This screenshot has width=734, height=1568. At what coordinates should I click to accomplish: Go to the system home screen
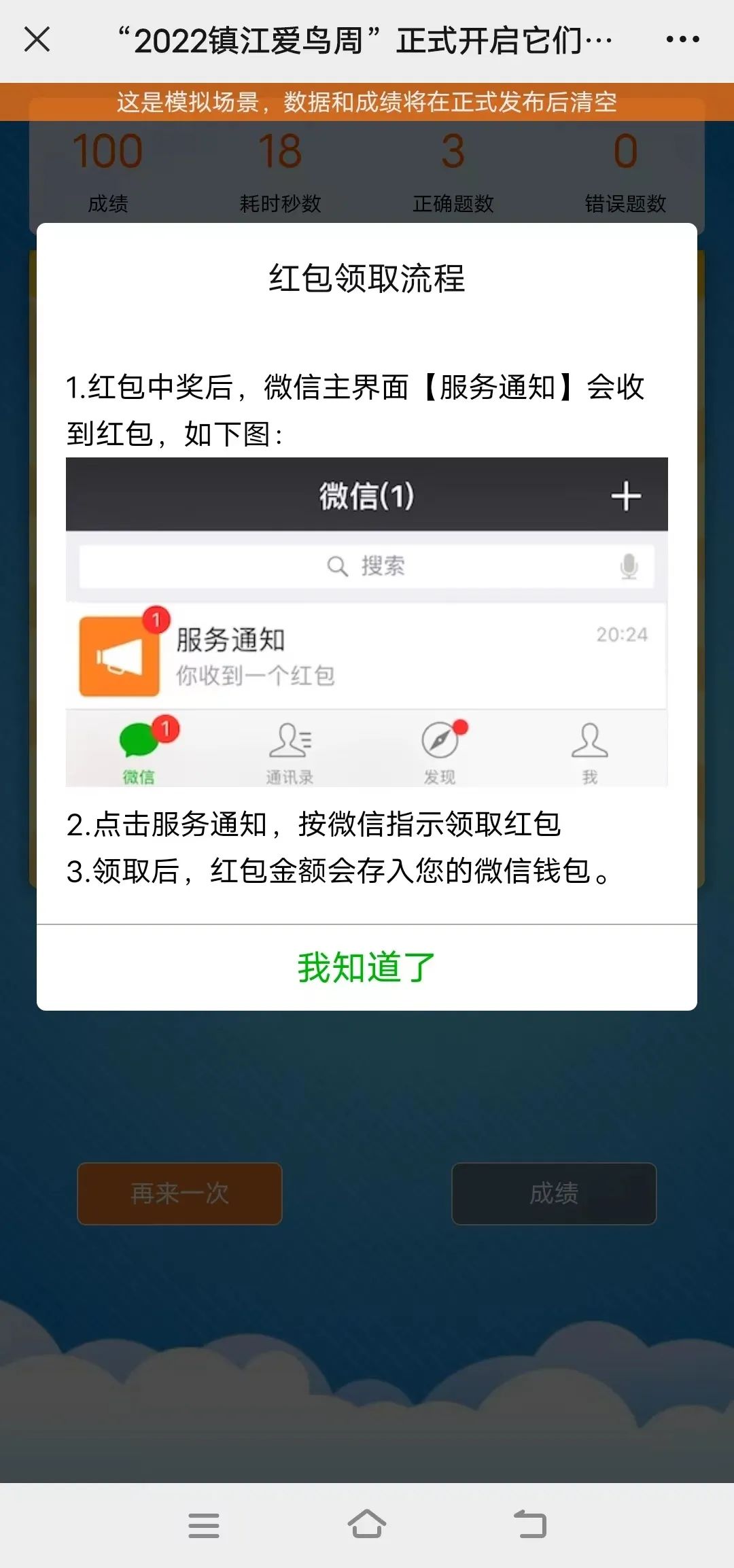tap(367, 1525)
